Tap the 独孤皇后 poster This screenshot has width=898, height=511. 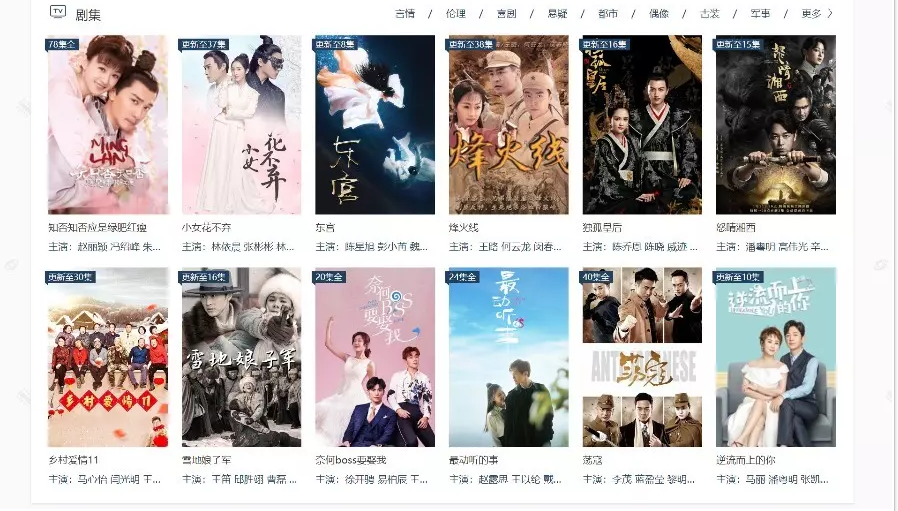coord(642,125)
